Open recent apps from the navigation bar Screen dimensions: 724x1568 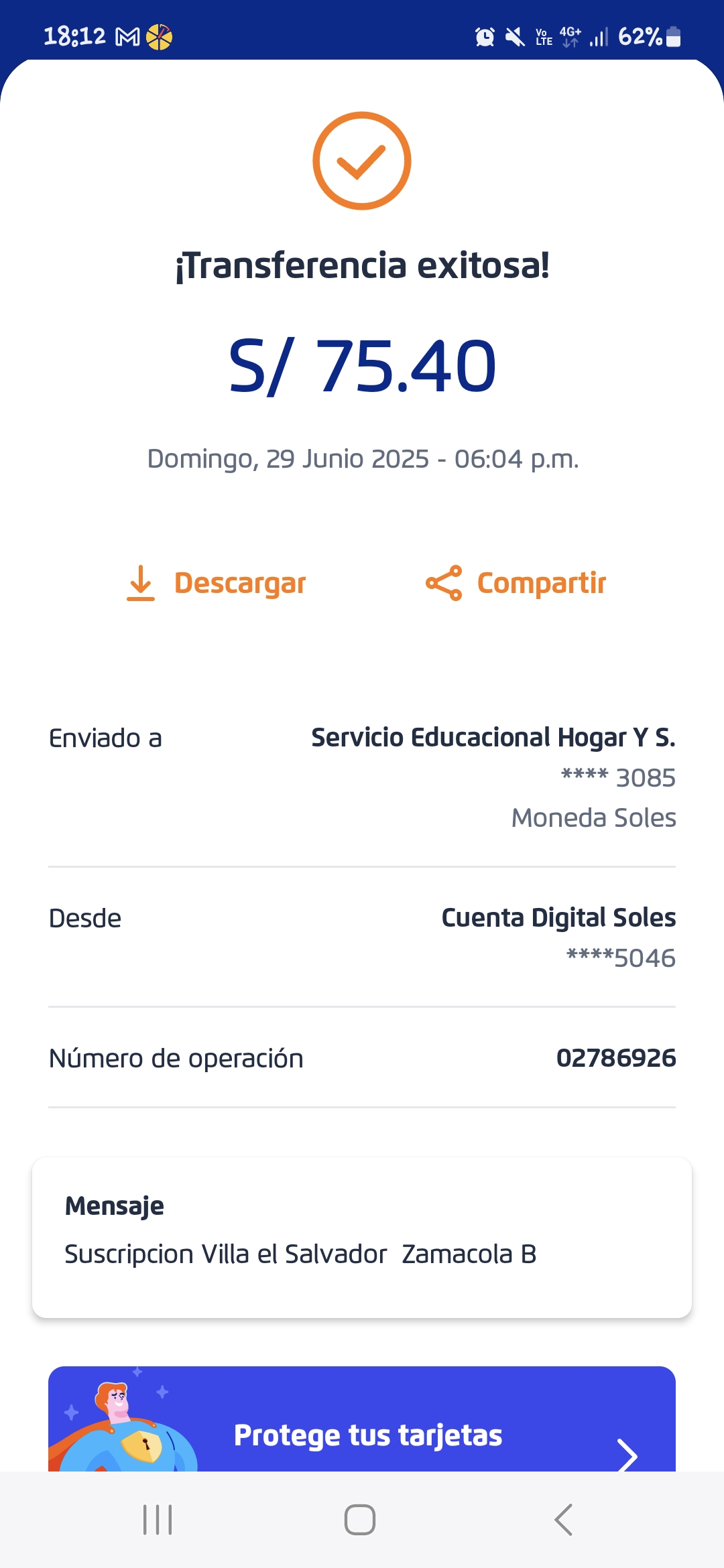[x=158, y=1520]
